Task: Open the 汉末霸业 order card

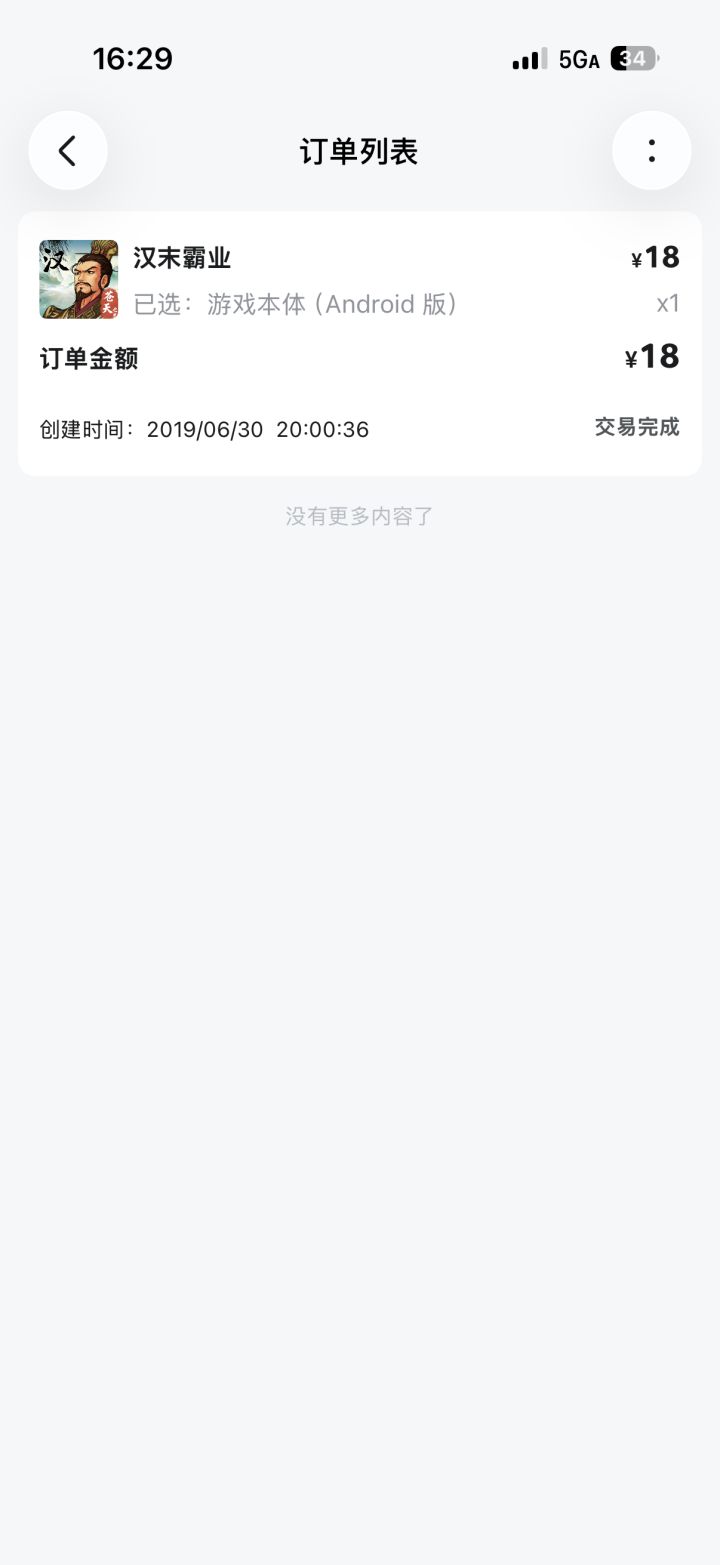Action: (360, 343)
